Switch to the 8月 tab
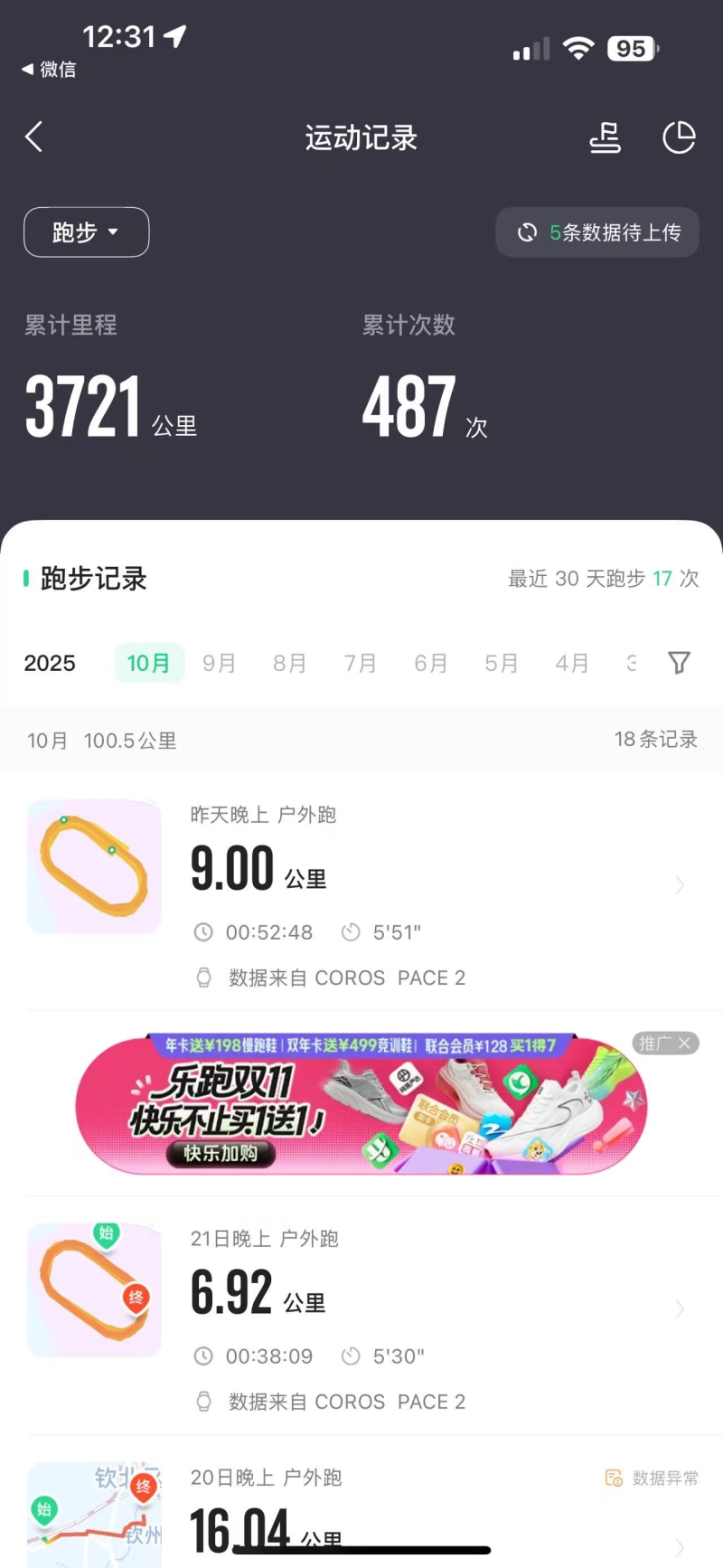The image size is (723, 1568). click(289, 663)
